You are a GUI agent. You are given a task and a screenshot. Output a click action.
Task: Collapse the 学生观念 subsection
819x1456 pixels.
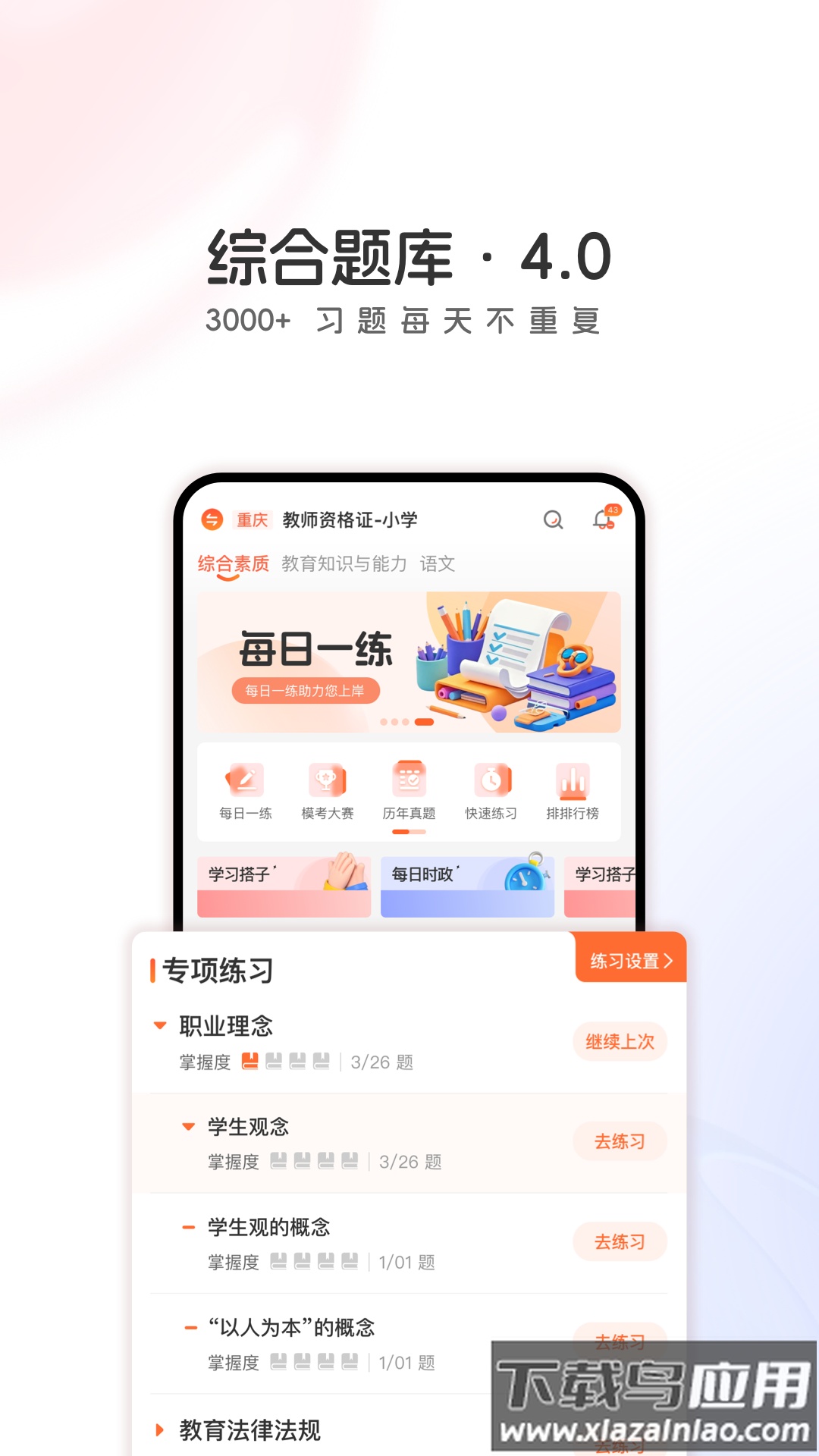[188, 1128]
